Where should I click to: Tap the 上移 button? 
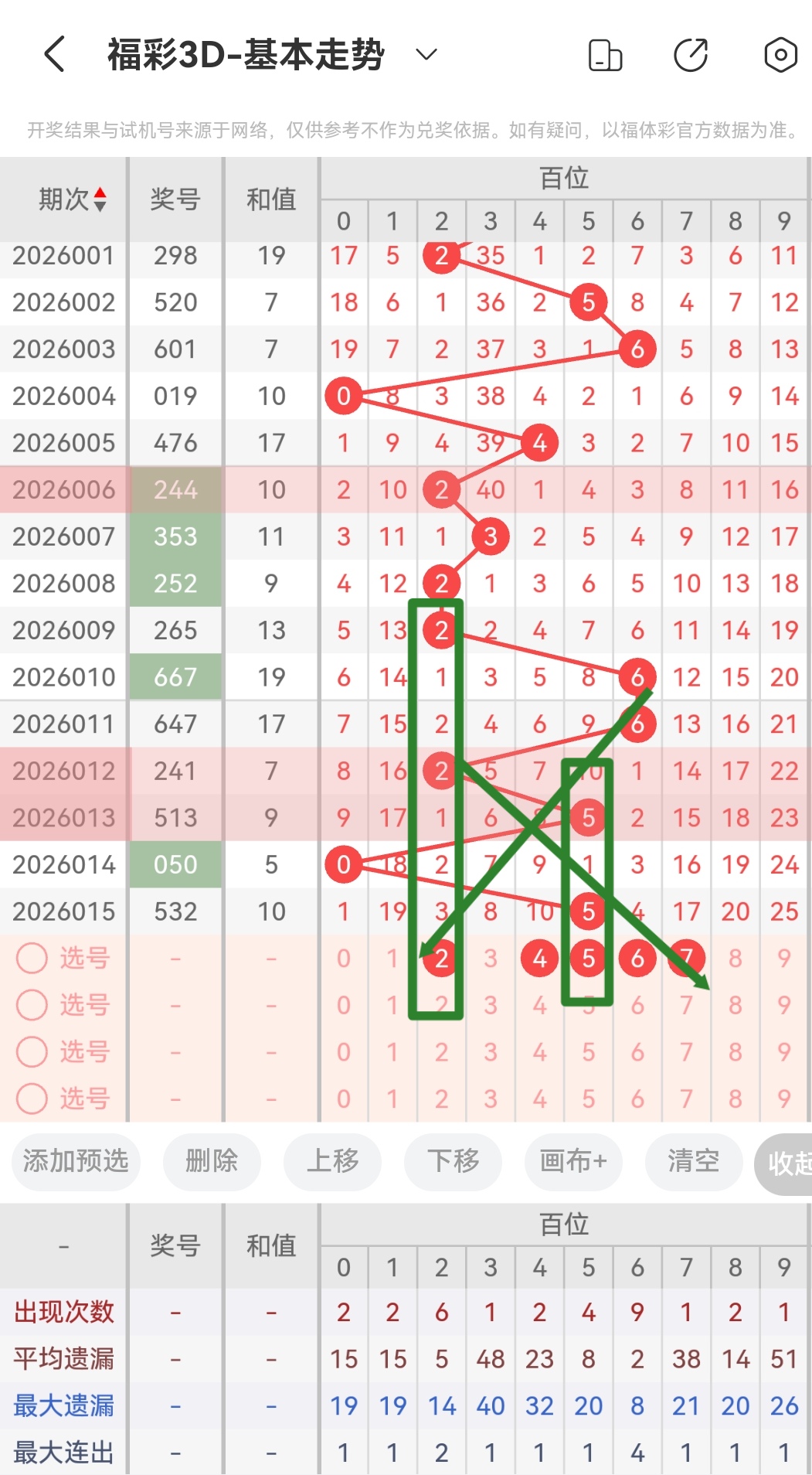tap(332, 1161)
